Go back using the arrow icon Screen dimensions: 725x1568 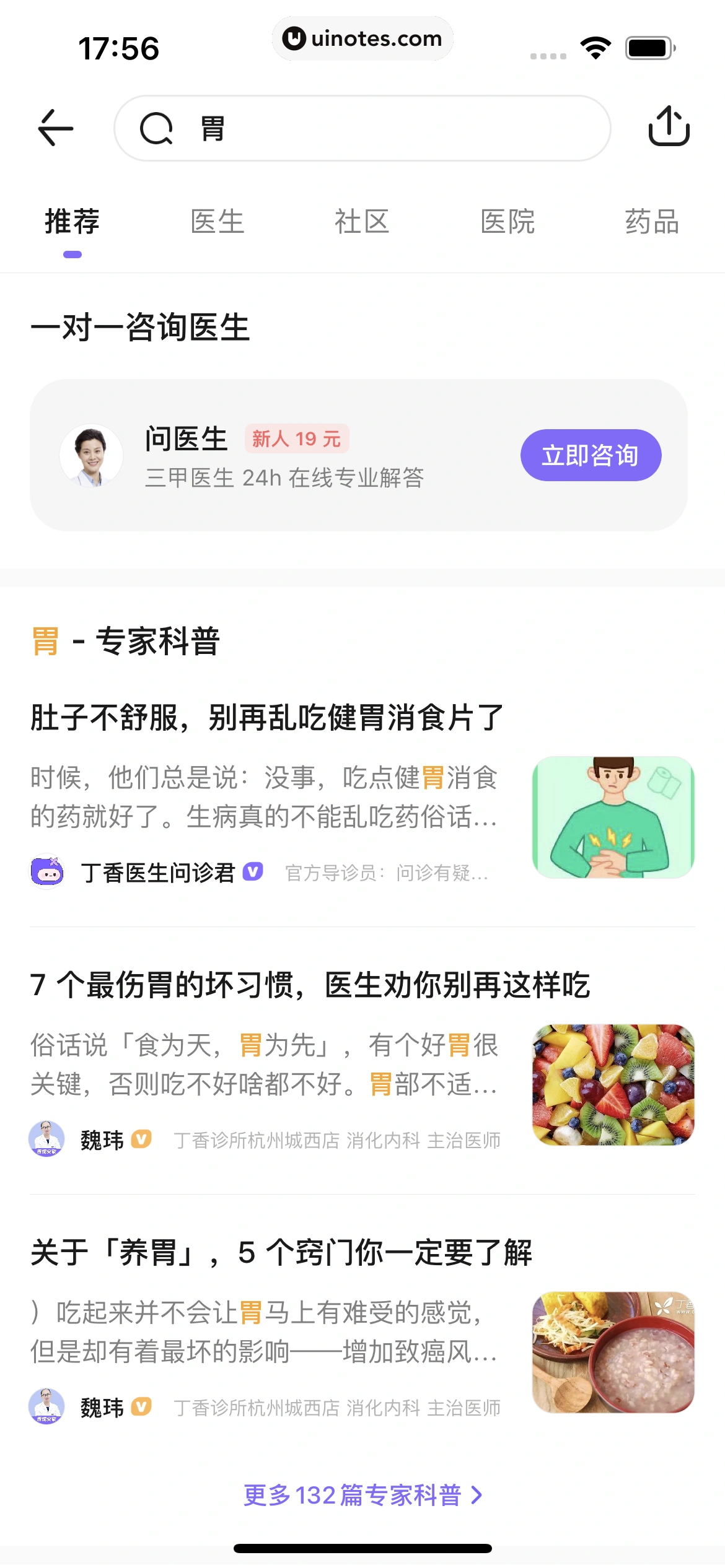pyautogui.click(x=56, y=128)
